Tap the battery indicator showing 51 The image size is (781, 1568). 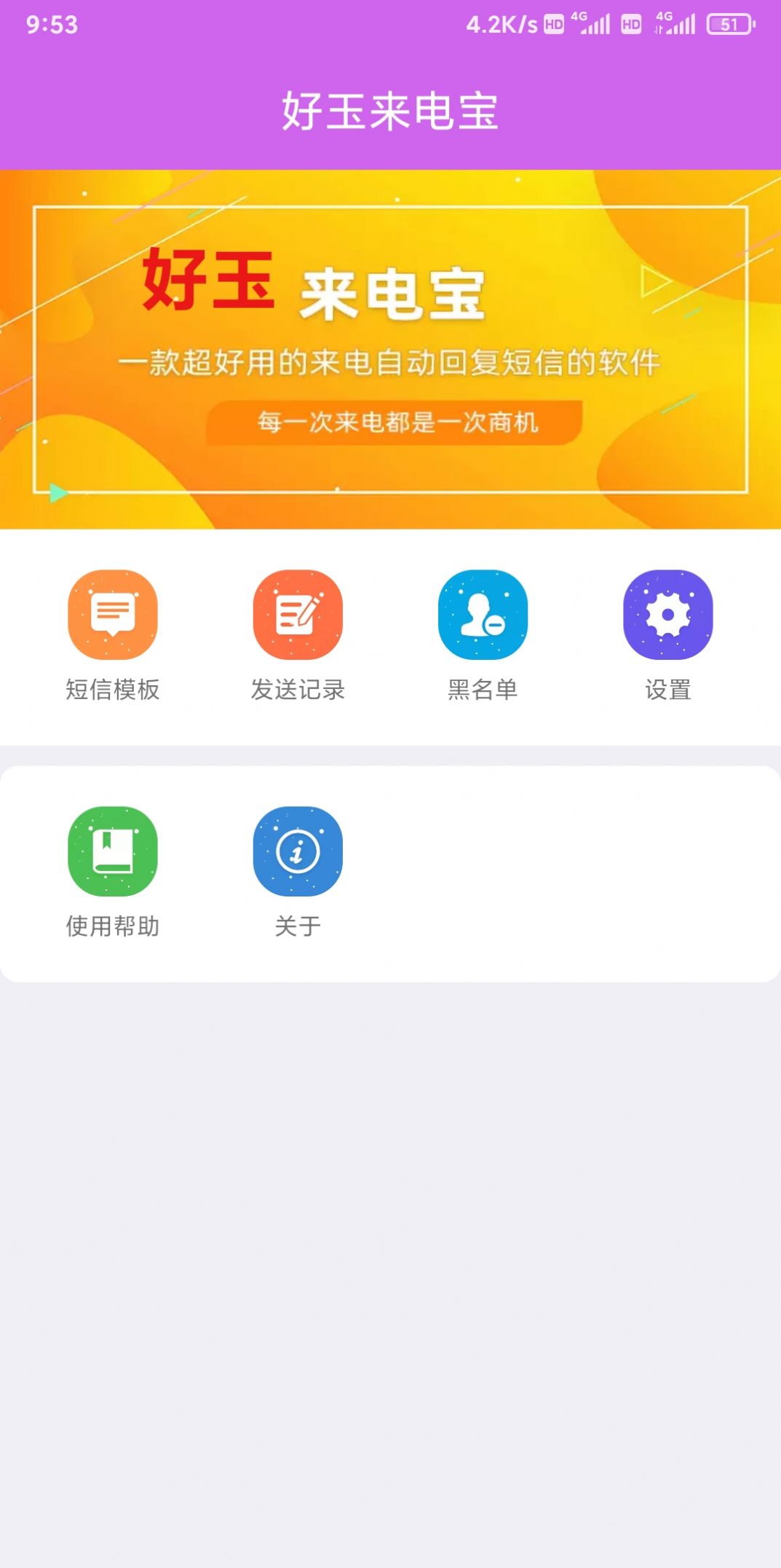(730, 24)
